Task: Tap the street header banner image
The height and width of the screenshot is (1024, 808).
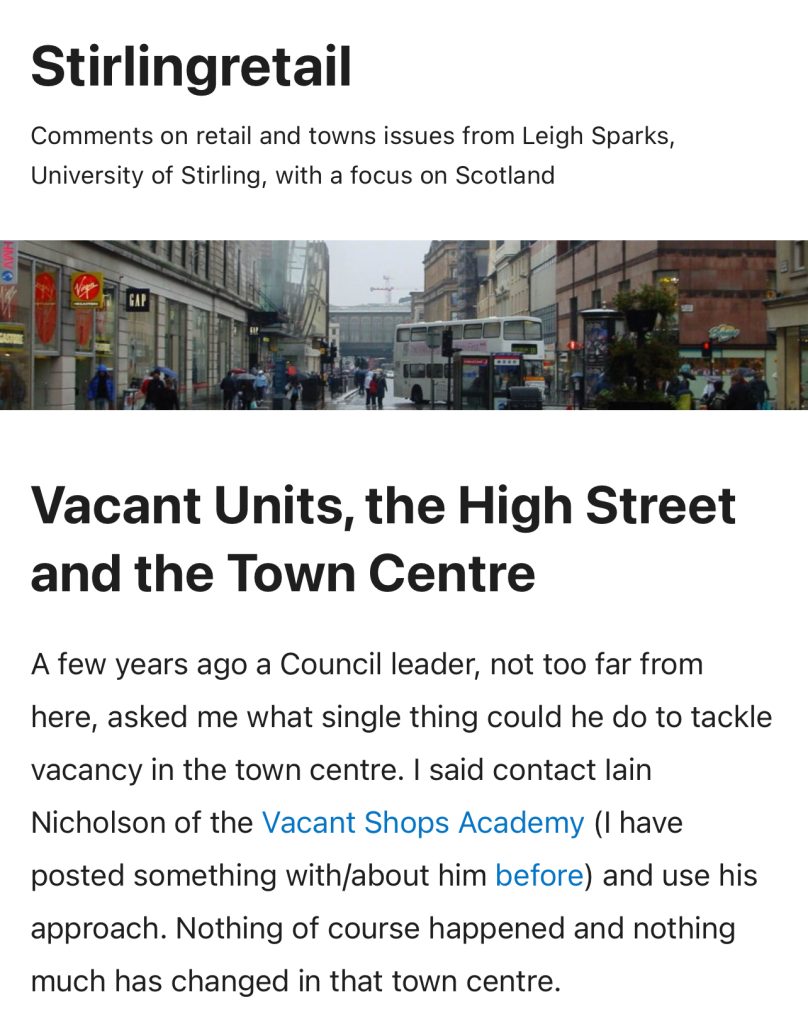Action: click(x=404, y=325)
